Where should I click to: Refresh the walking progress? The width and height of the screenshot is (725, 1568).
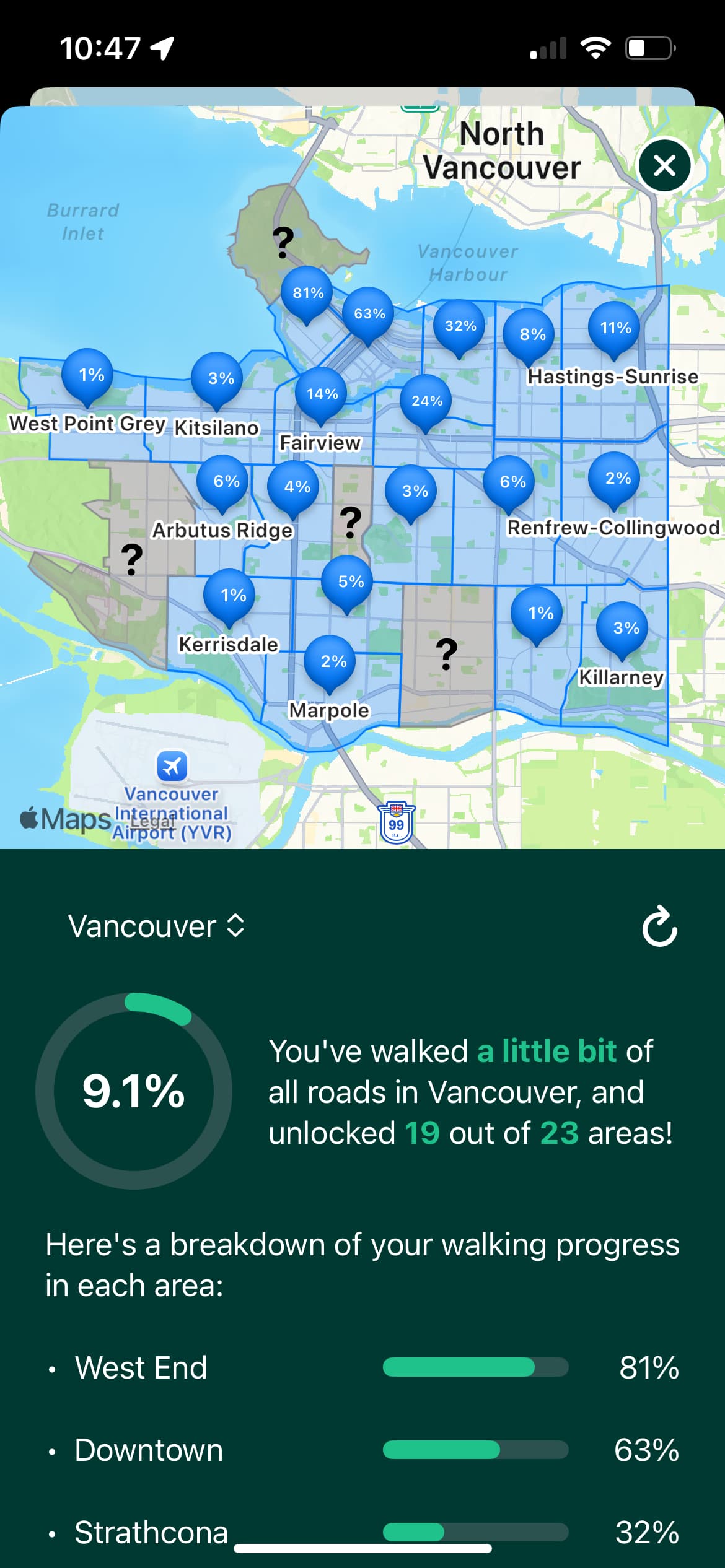[x=659, y=926]
